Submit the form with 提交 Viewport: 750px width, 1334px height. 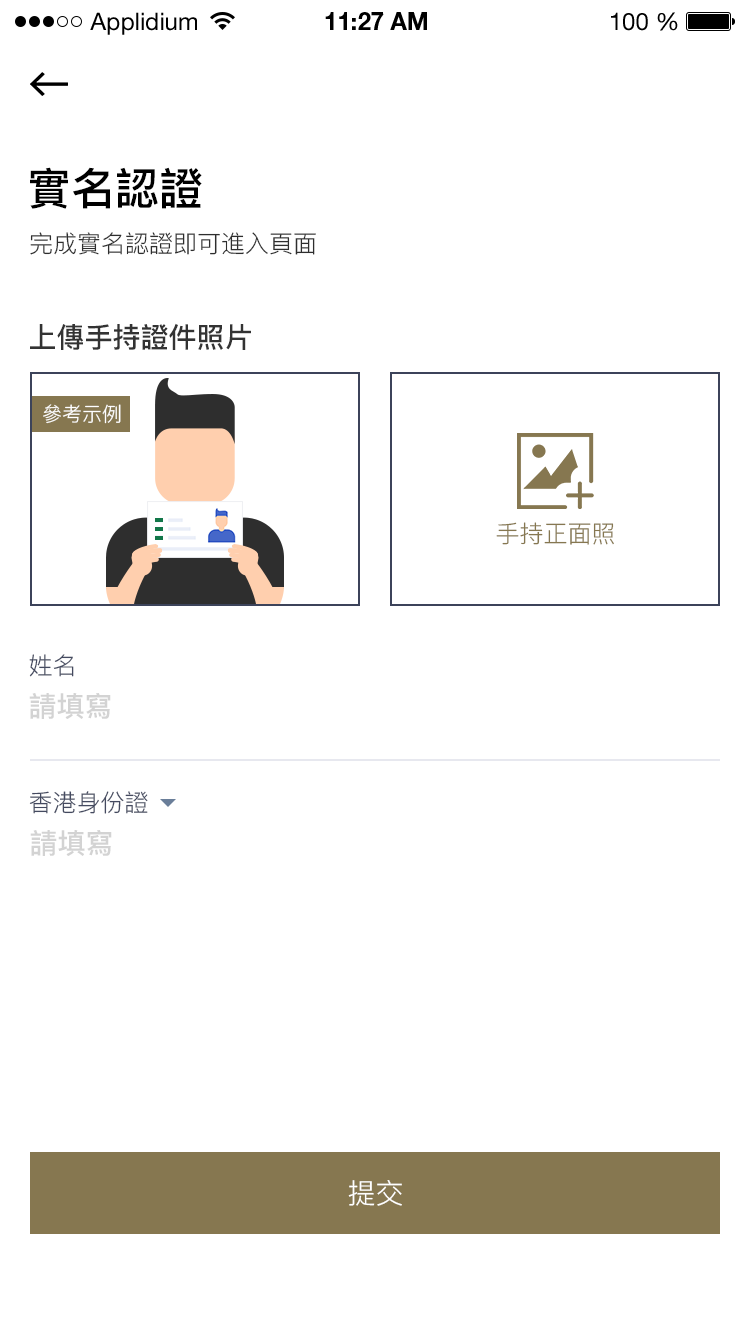(375, 1192)
